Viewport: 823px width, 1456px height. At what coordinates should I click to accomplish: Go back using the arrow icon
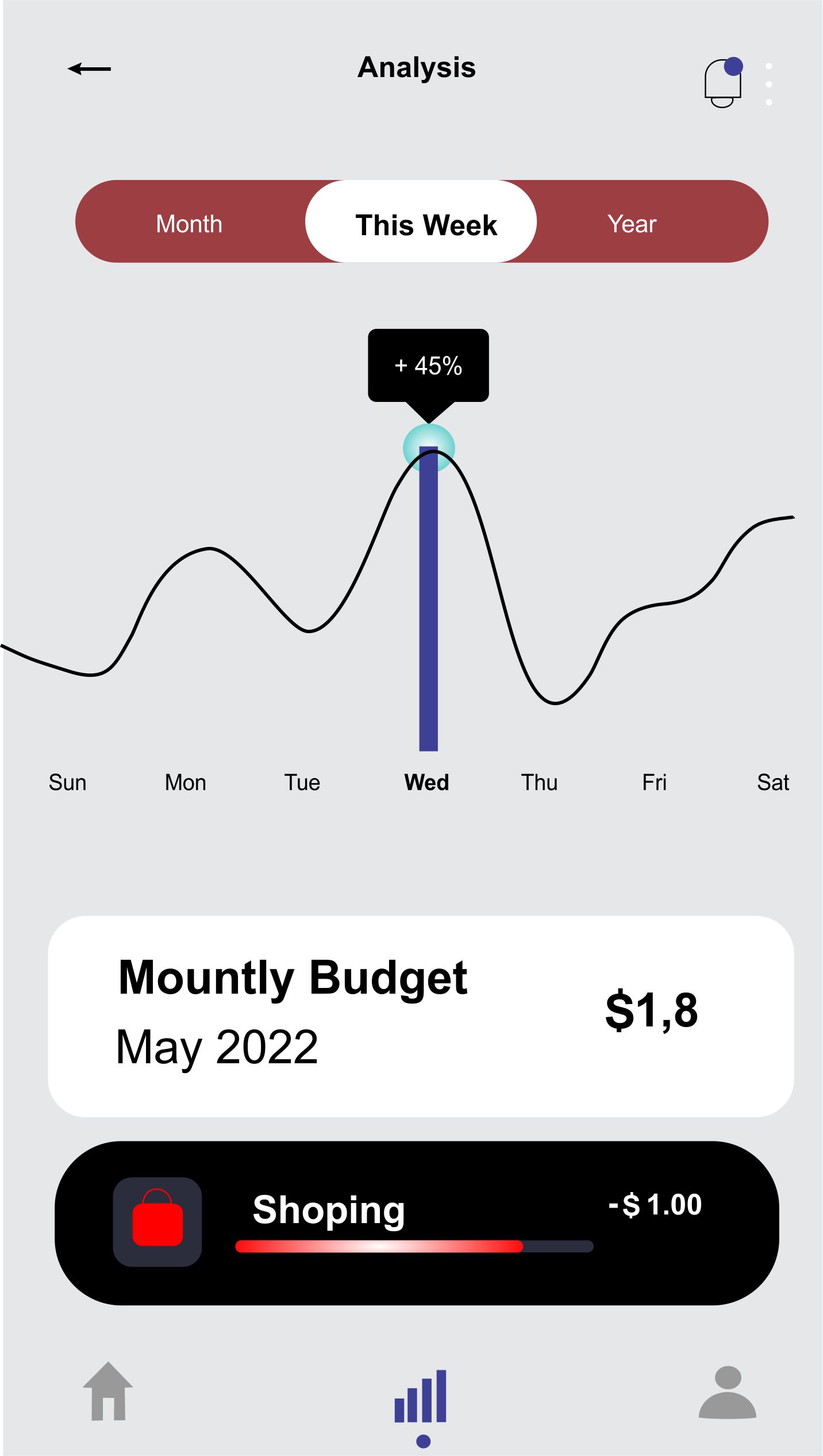pyautogui.click(x=90, y=69)
